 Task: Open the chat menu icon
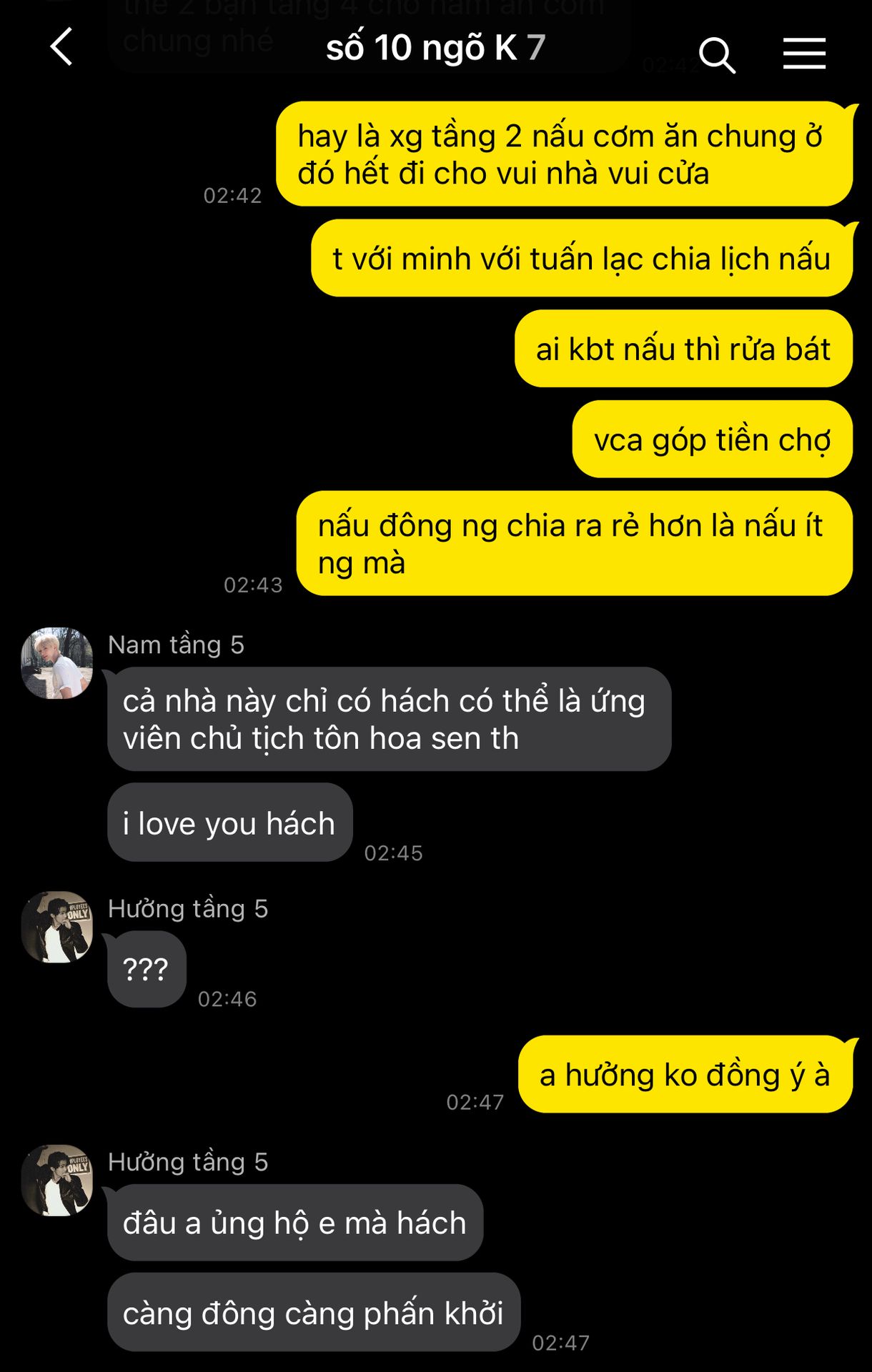pos(804,54)
